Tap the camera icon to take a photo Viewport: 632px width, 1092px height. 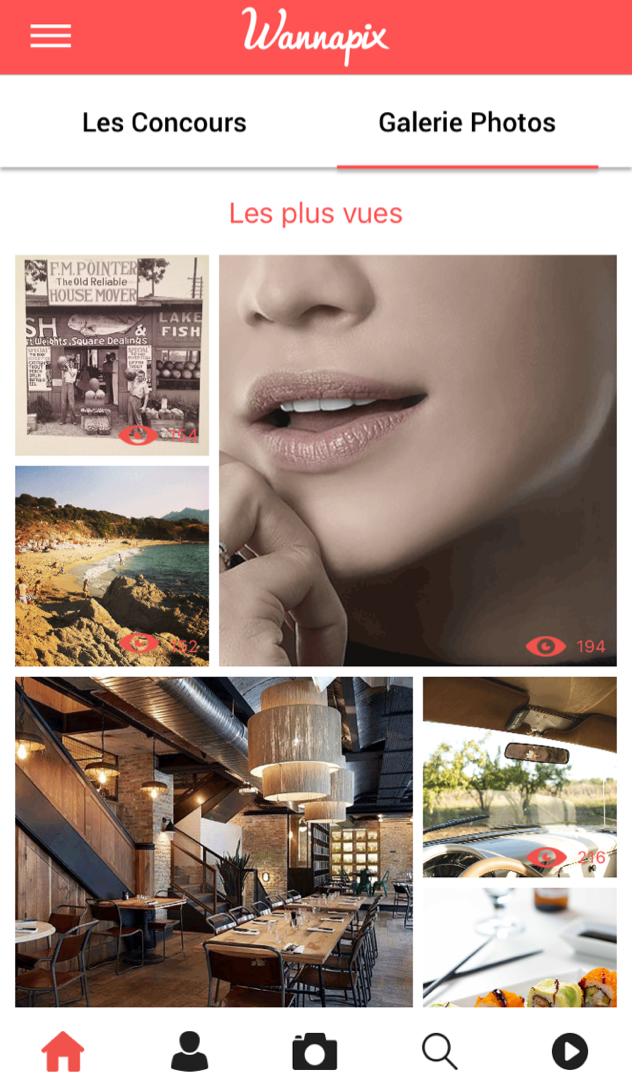pyautogui.click(x=315, y=1051)
